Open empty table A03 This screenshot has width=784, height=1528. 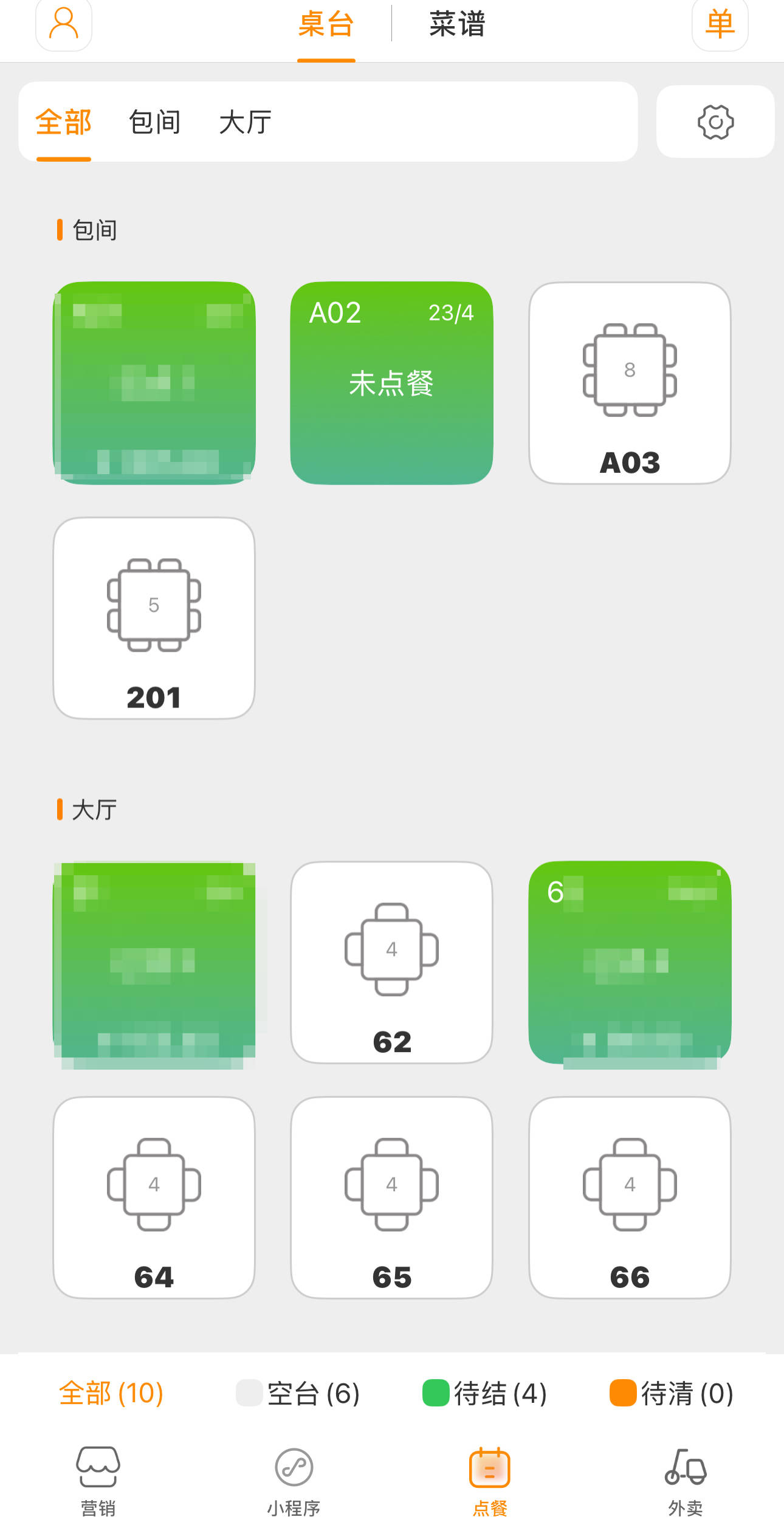(x=630, y=383)
